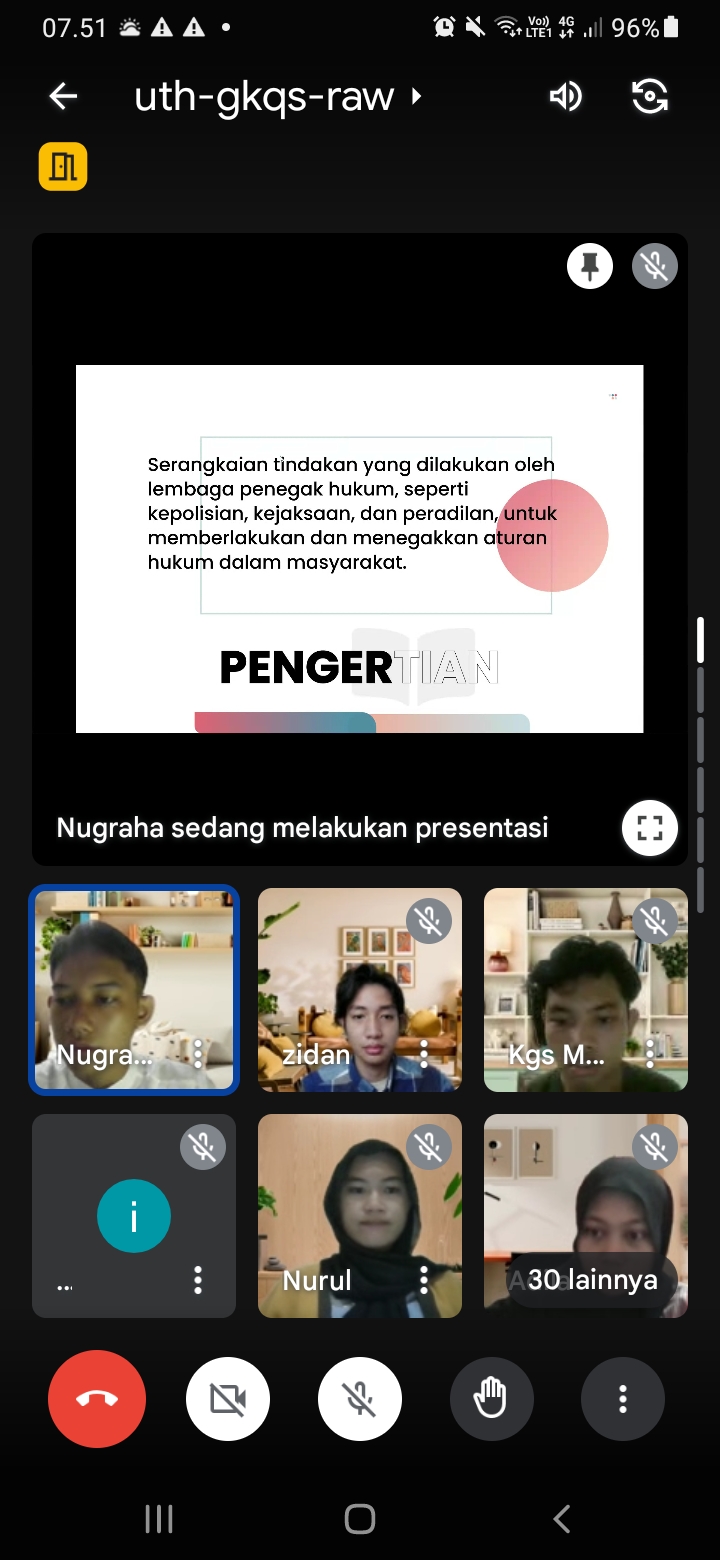The image size is (720, 1560).
Task: Open more call options menu
Action: [622, 1399]
